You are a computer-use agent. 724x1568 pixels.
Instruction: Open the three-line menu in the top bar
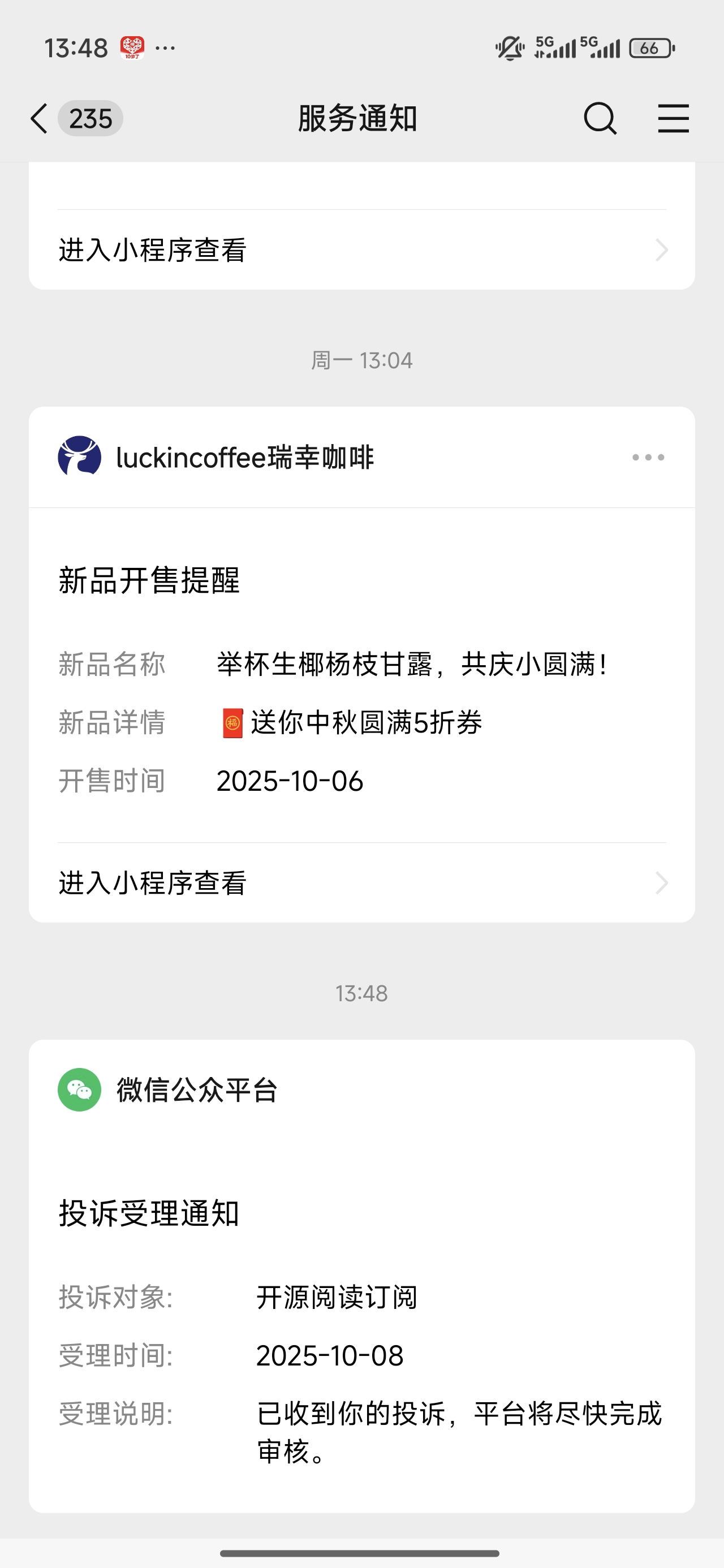tap(673, 118)
